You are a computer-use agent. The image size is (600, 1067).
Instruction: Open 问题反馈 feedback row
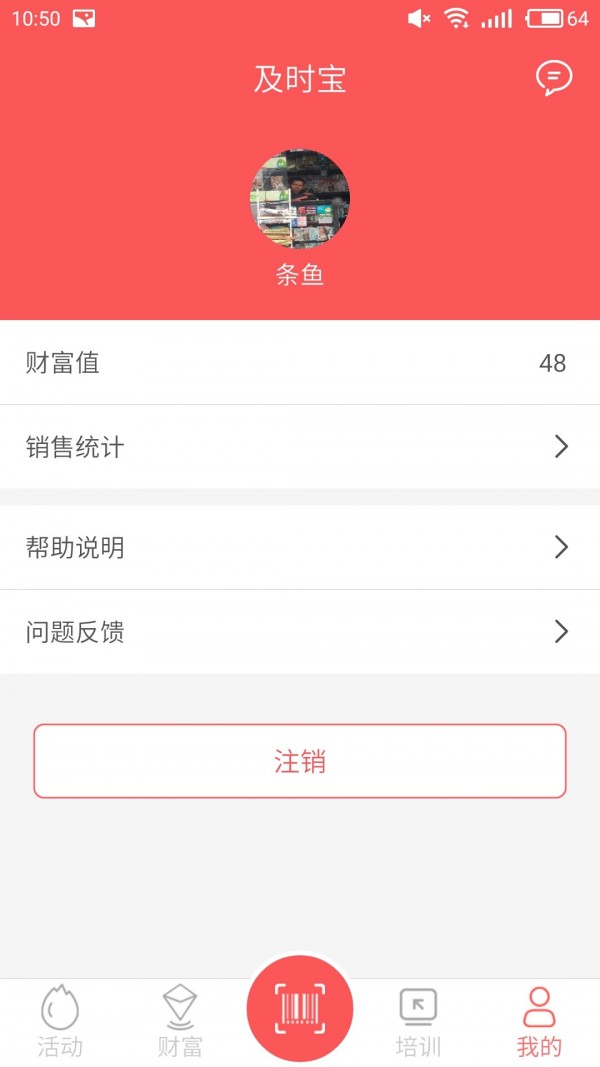[x=300, y=632]
